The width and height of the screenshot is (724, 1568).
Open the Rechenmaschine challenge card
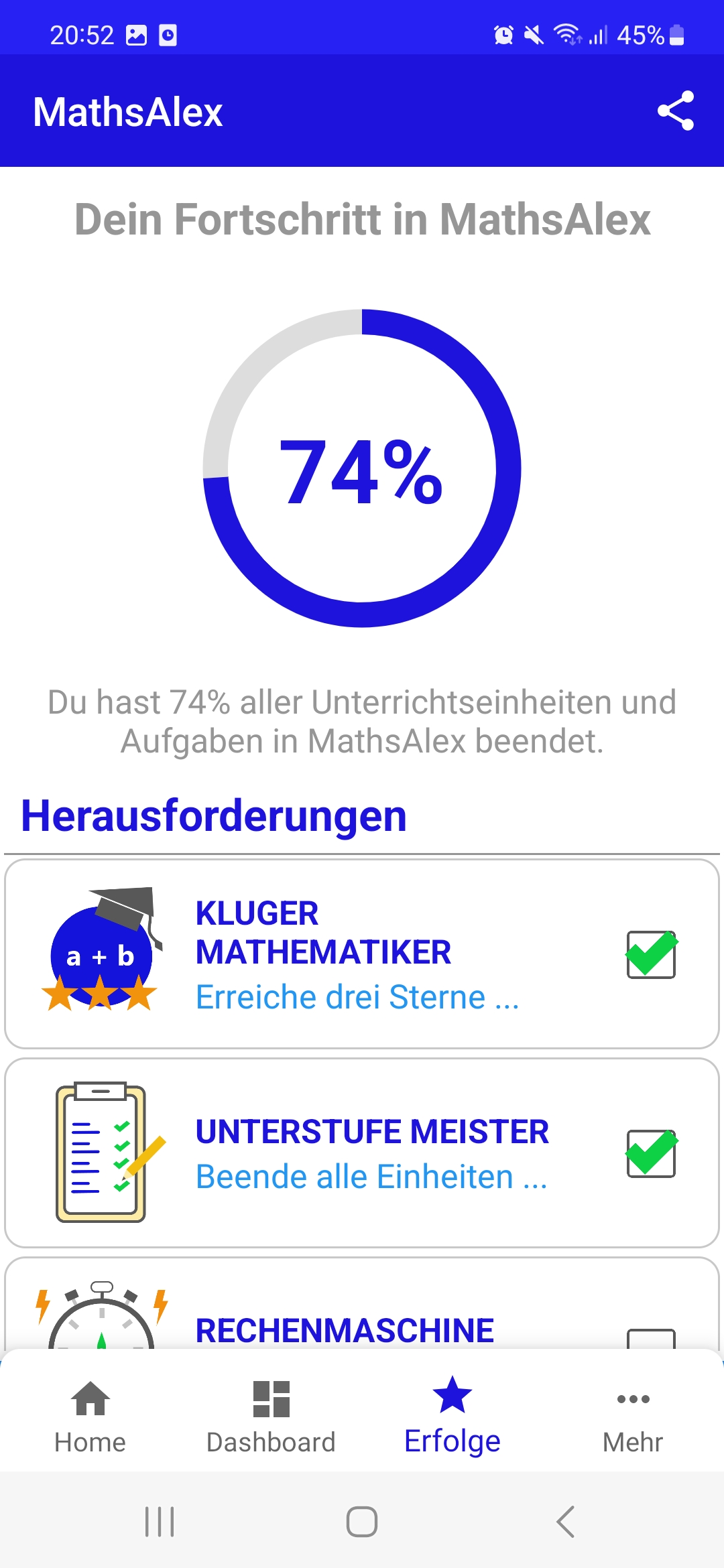coord(362,1304)
